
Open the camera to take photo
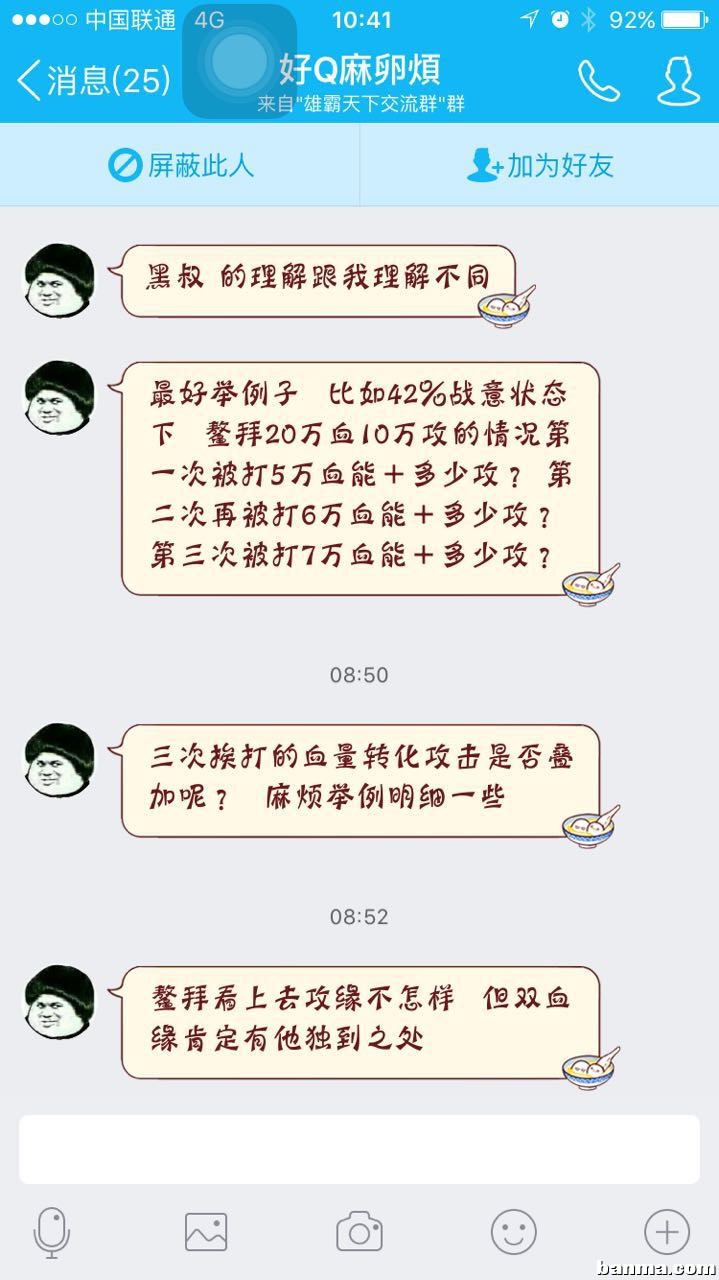[359, 1232]
